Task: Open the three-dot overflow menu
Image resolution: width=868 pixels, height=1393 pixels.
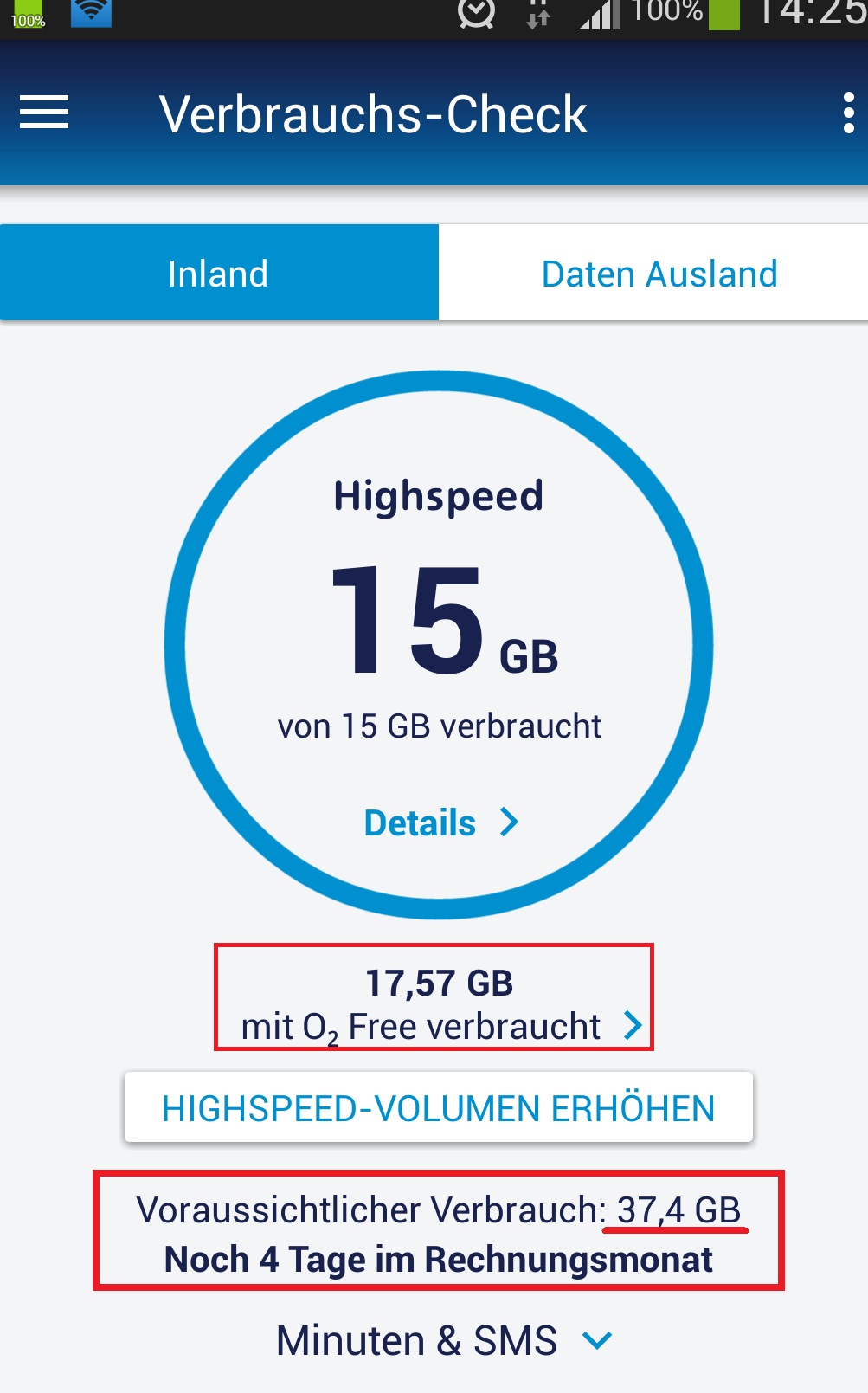Action: pyautogui.click(x=848, y=113)
